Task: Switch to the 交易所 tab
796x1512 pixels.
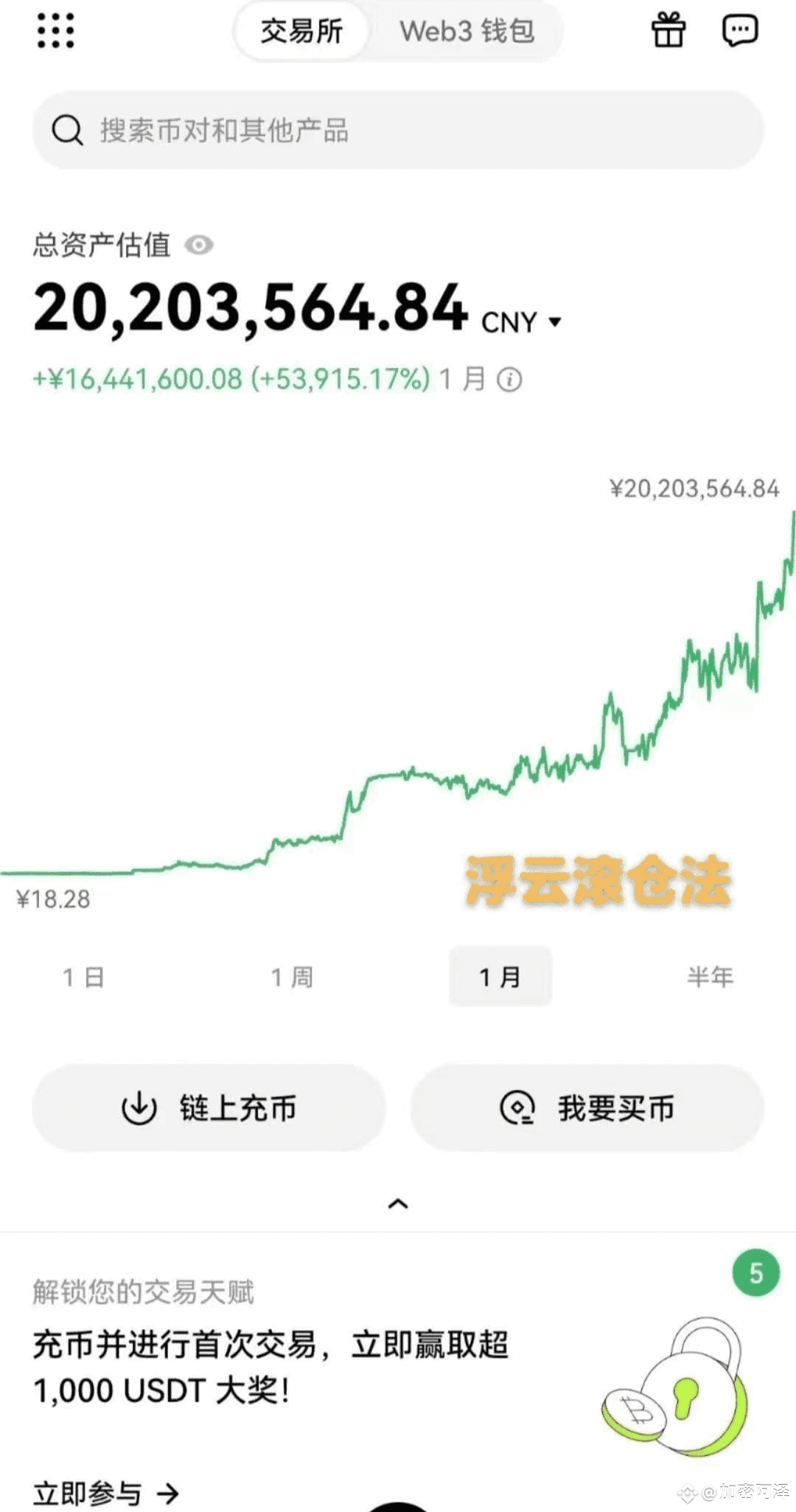Action: (301, 31)
